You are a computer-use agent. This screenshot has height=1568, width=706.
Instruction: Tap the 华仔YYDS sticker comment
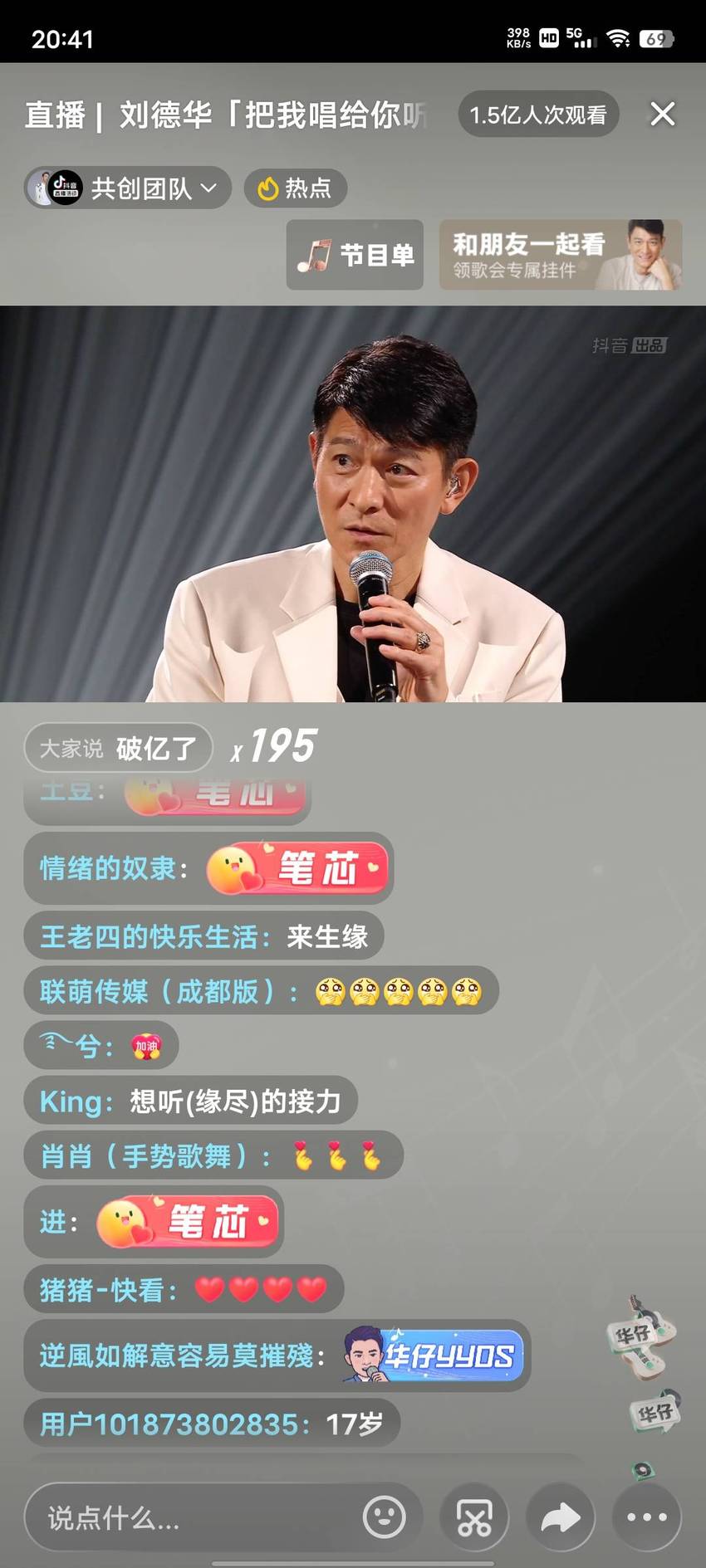[x=277, y=1356]
